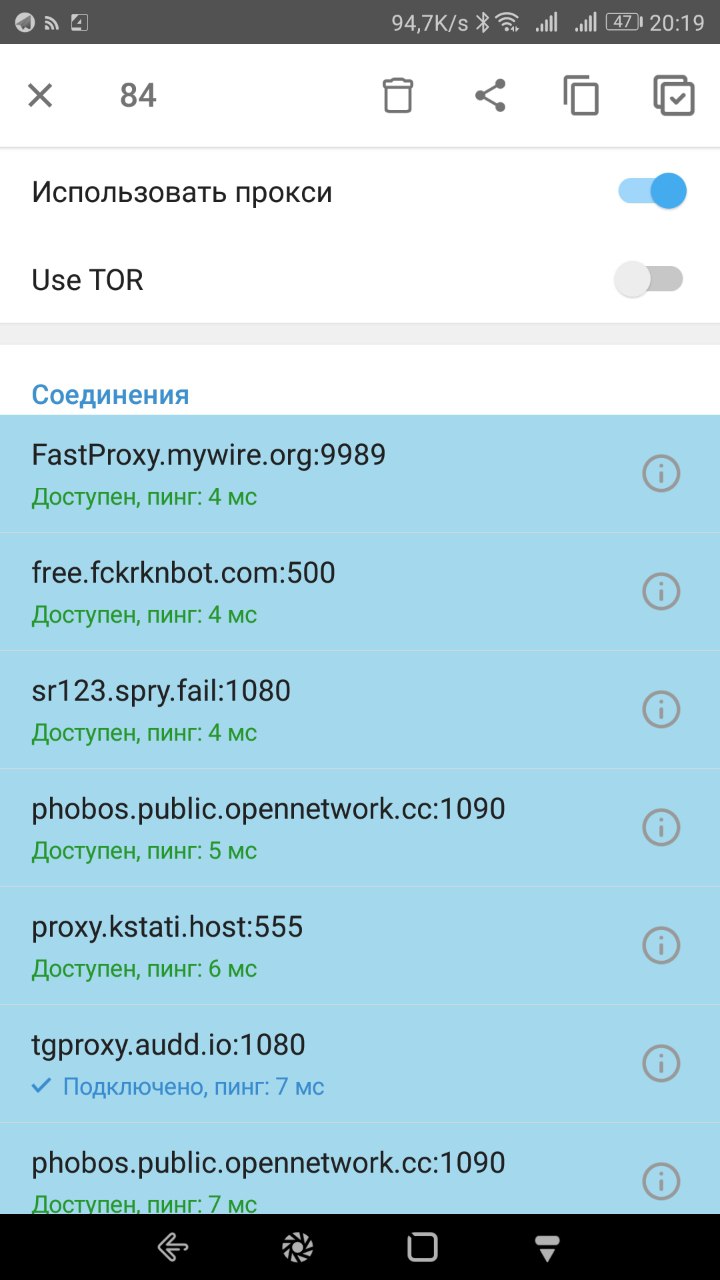Open info for proxy.kstati.host:555
Image resolution: width=720 pixels, height=1280 pixels.
661,946
